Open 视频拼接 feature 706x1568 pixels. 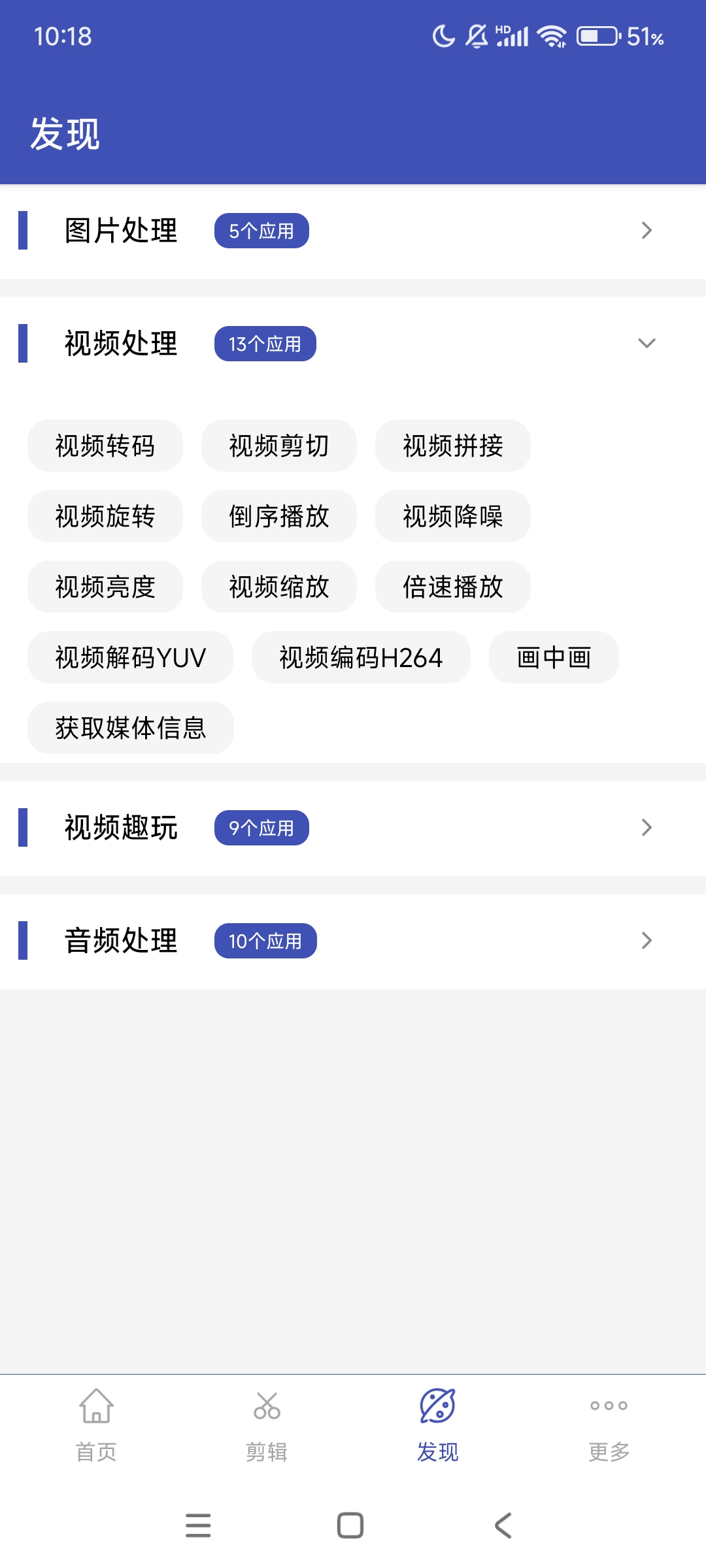(453, 446)
